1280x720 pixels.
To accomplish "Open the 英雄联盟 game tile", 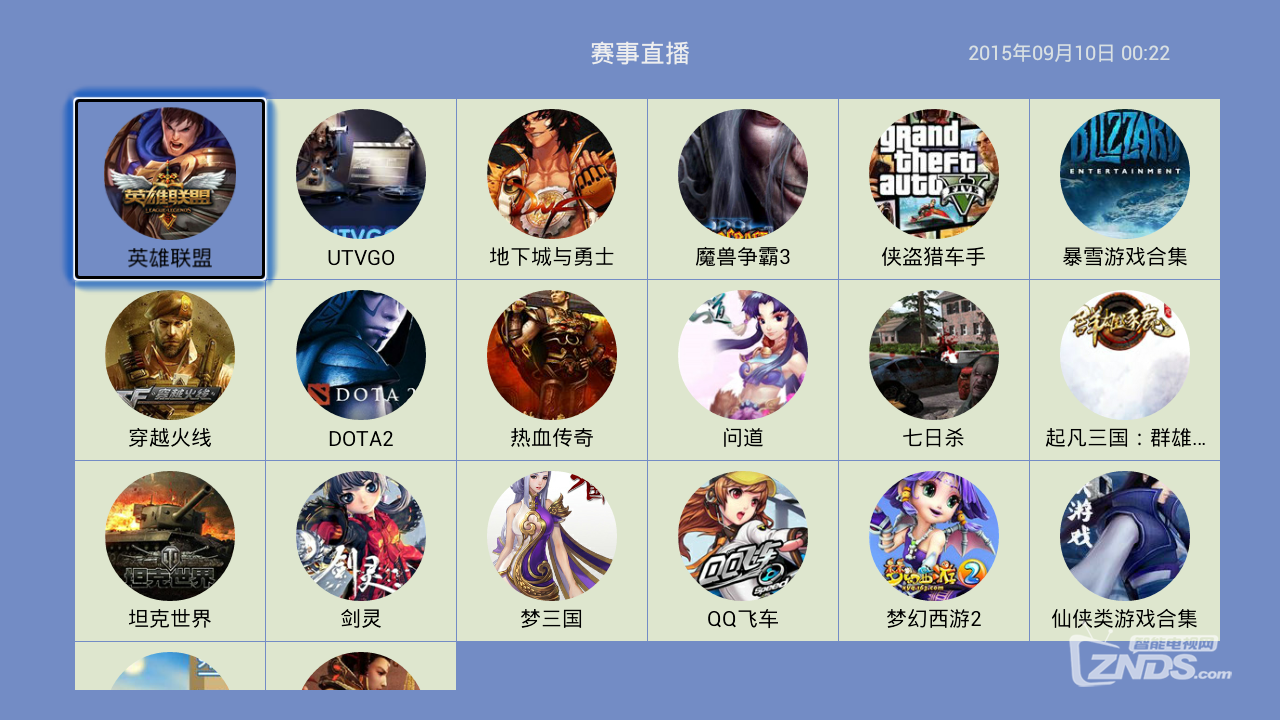I will point(170,189).
